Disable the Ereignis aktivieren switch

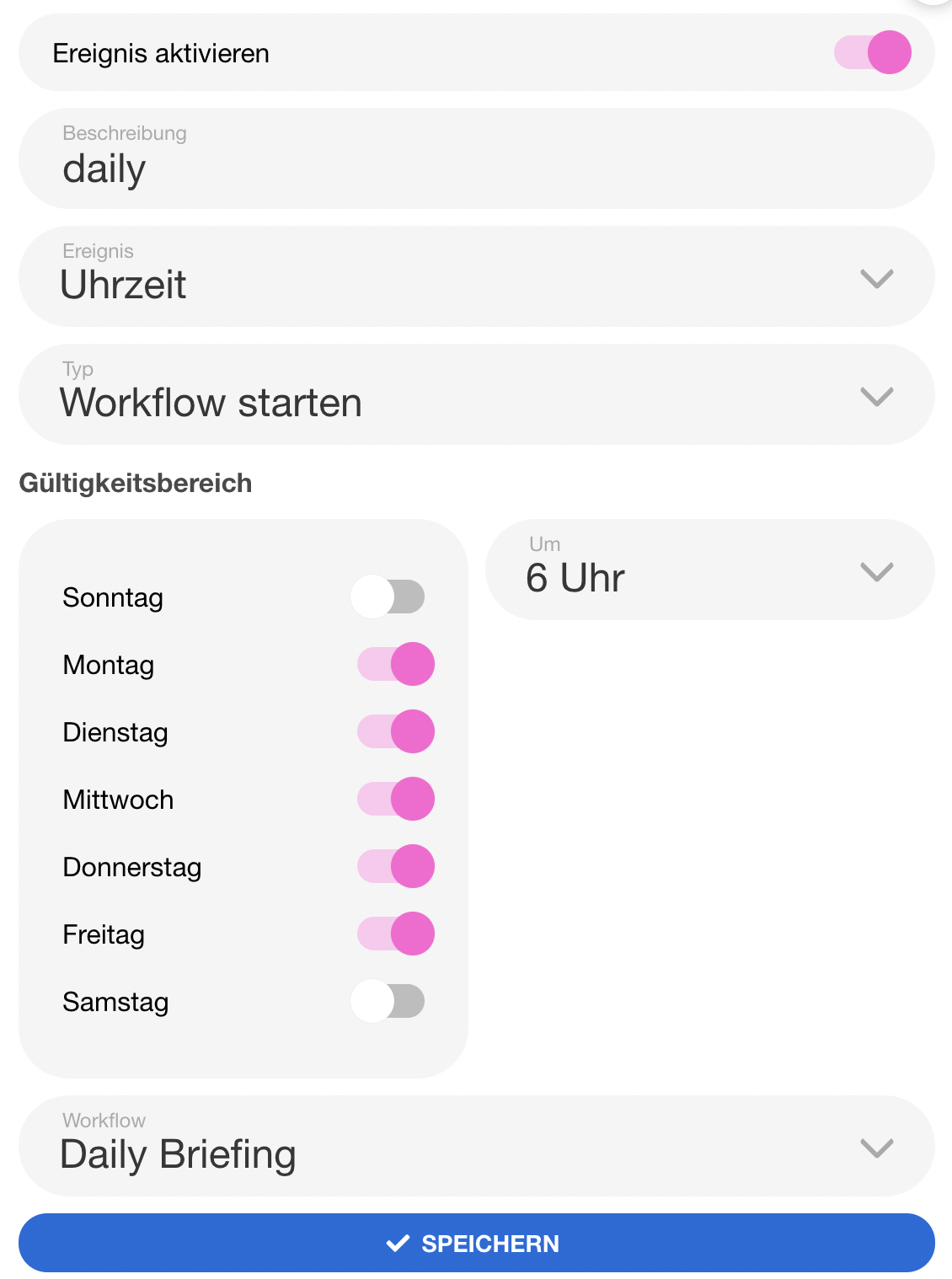point(872,52)
